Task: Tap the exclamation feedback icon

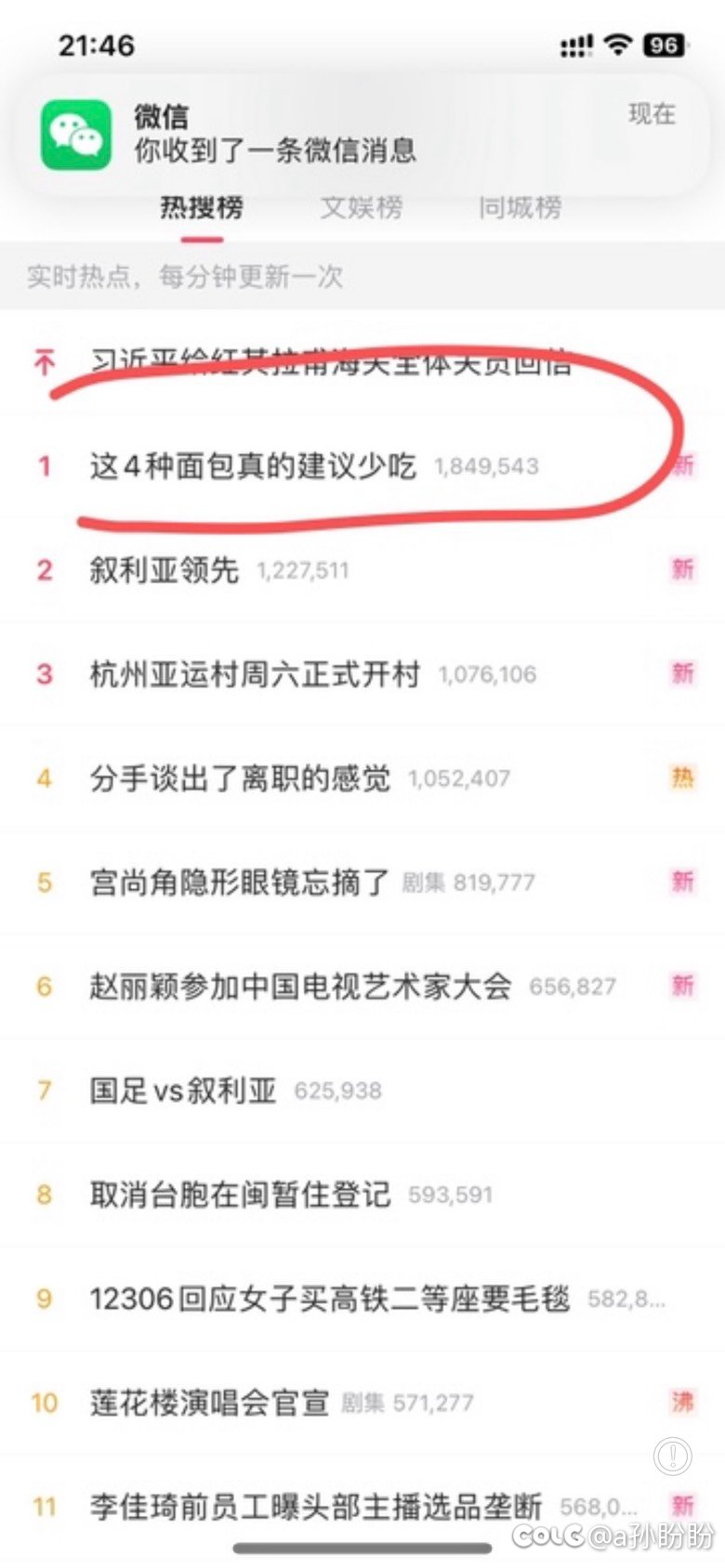Action: coord(672,1454)
